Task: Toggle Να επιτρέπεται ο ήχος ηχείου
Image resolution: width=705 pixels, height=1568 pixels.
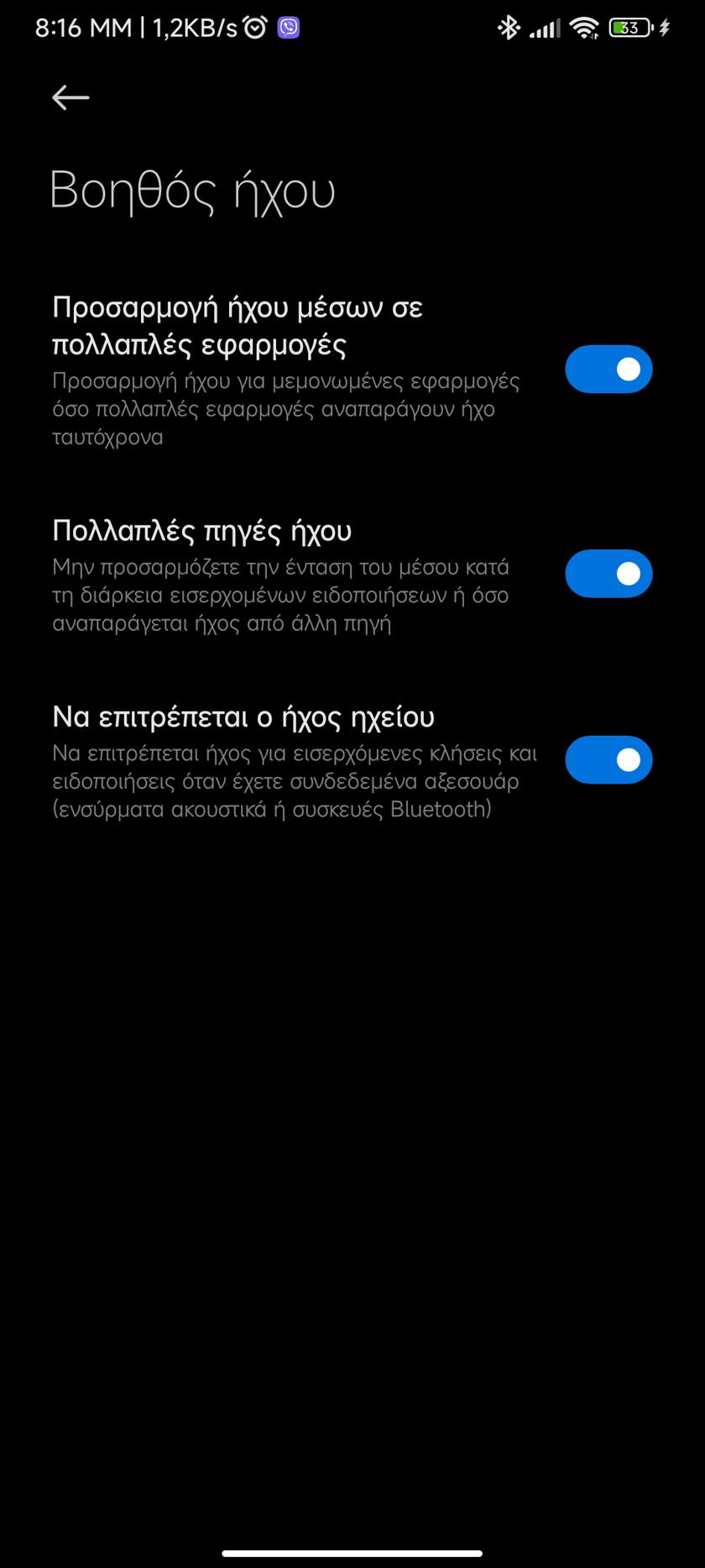Action: pyautogui.click(x=608, y=760)
